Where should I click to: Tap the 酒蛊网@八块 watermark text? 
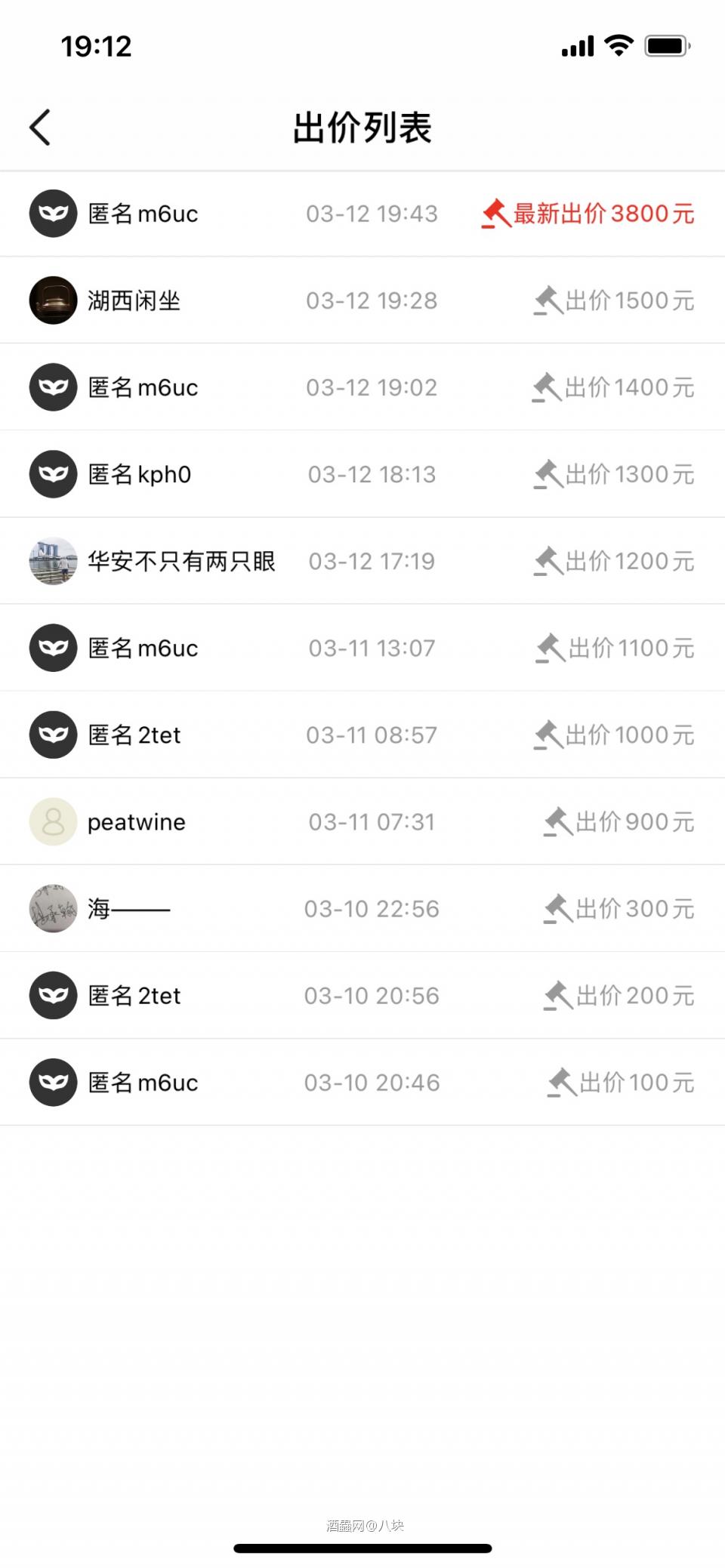[x=362, y=1524]
